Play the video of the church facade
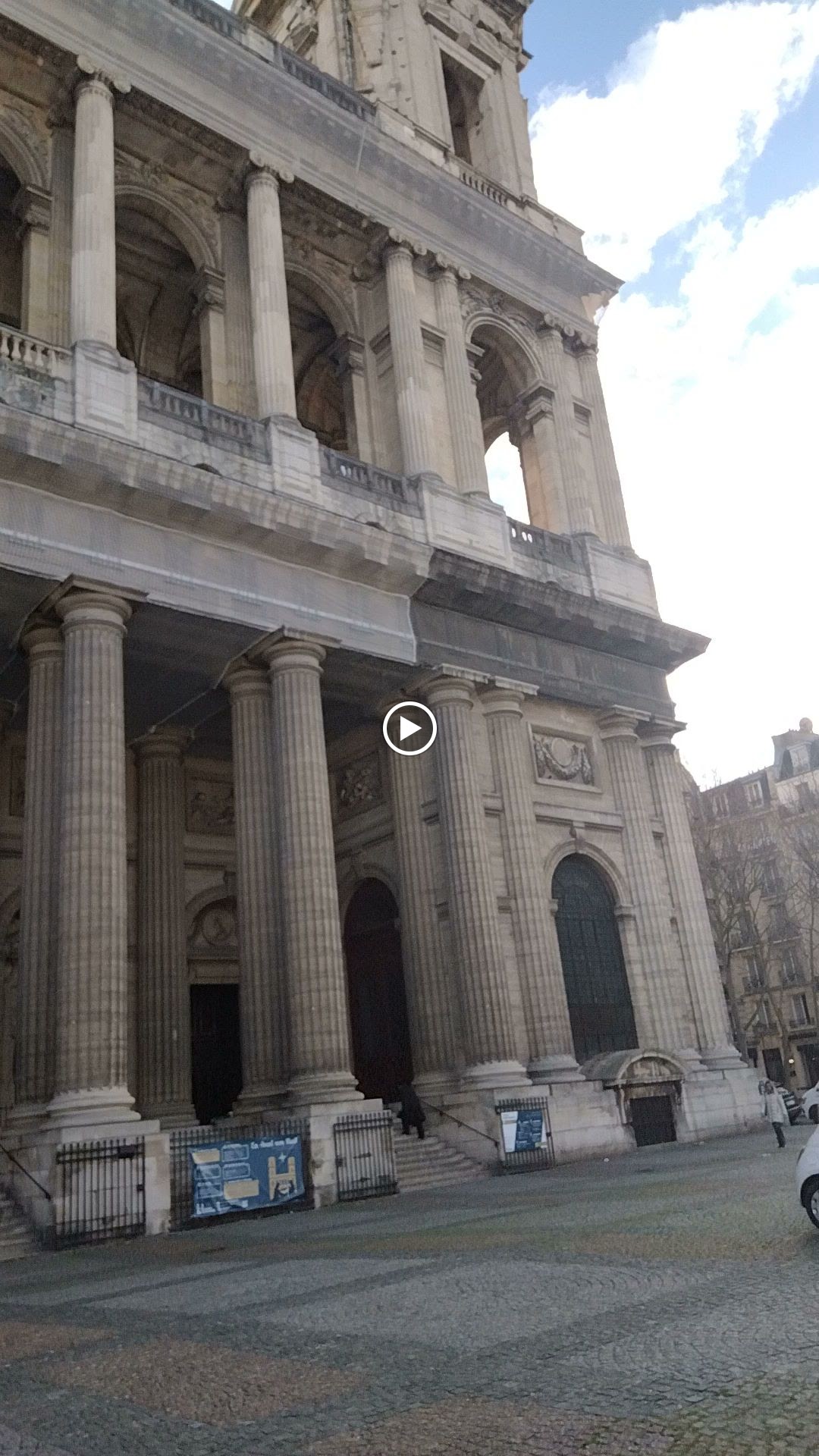The width and height of the screenshot is (819, 1456). [409, 729]
